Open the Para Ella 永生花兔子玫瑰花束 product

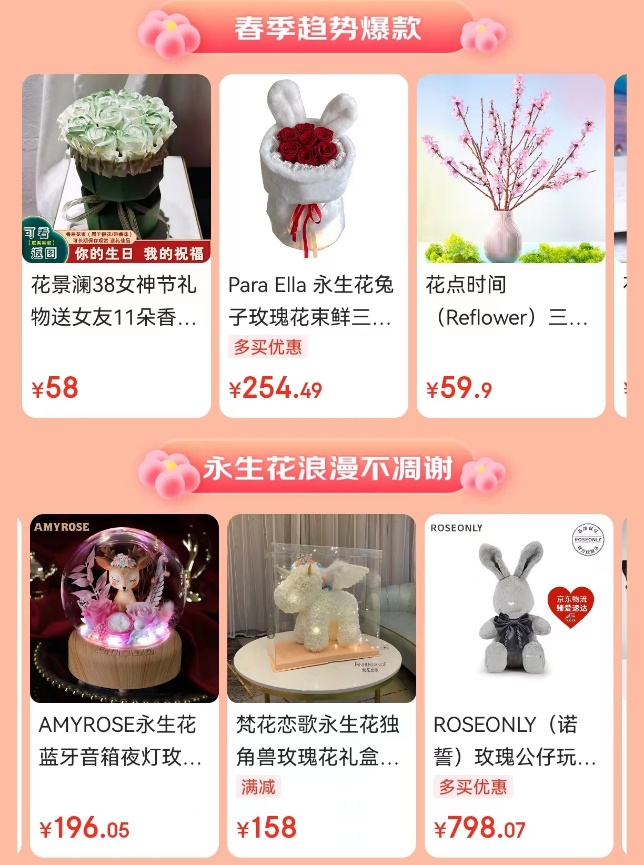pyautogui.click(x=313, y=245)
